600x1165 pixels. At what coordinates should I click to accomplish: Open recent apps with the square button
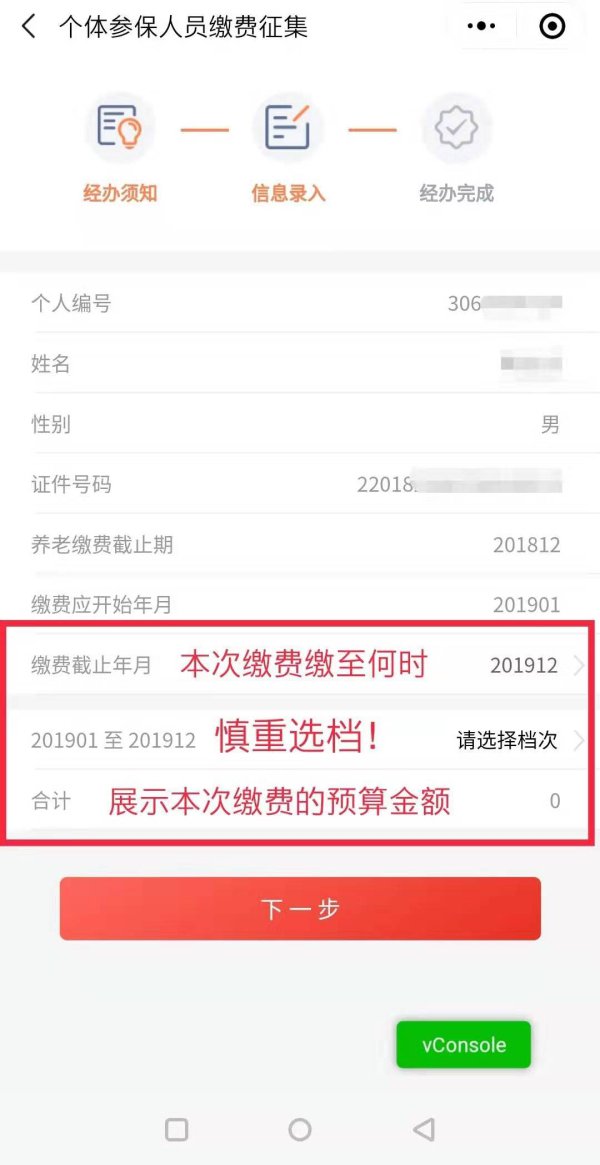[x=176, y=1130]
